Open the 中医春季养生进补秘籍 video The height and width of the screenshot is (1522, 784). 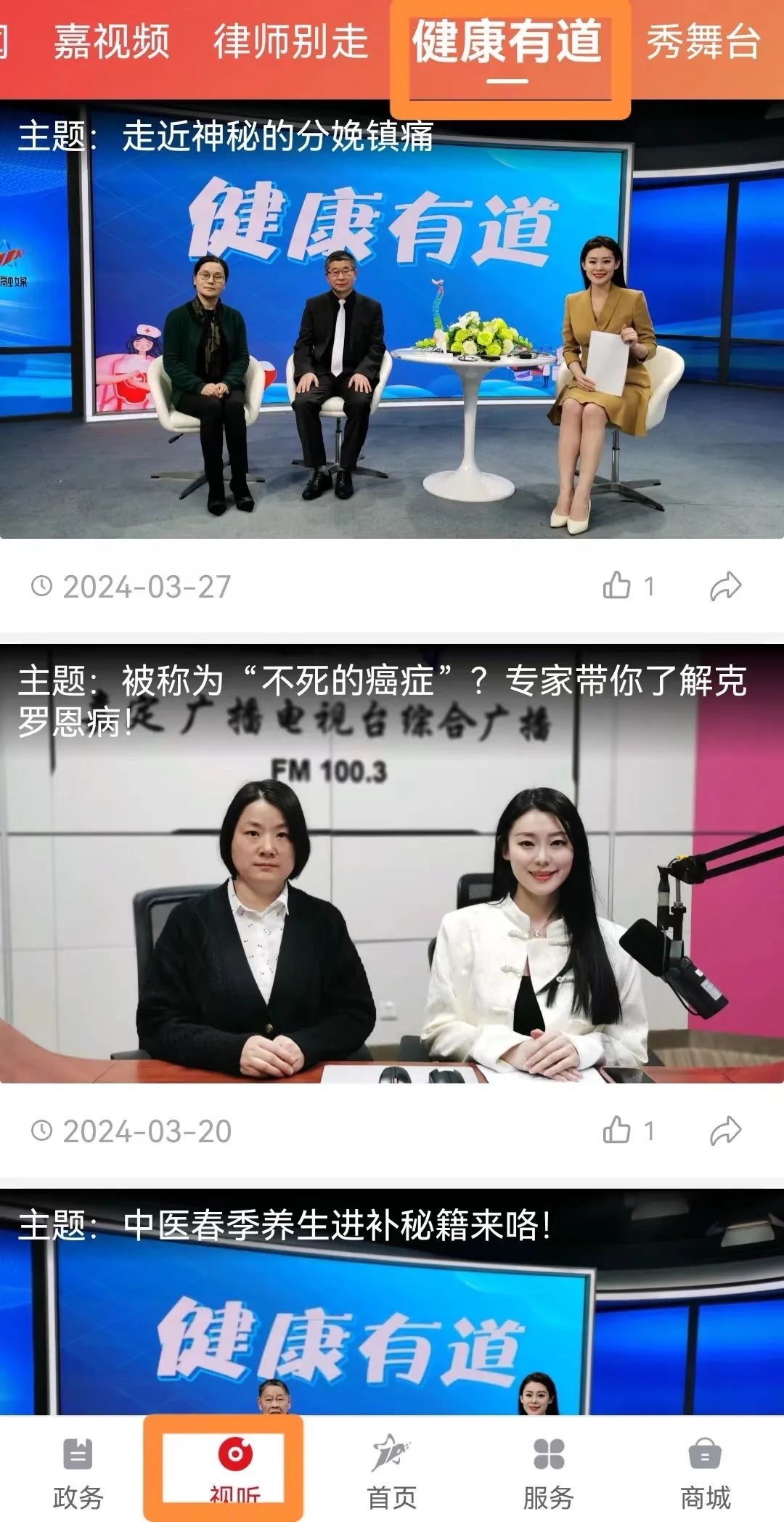[x=392, y=1307]
